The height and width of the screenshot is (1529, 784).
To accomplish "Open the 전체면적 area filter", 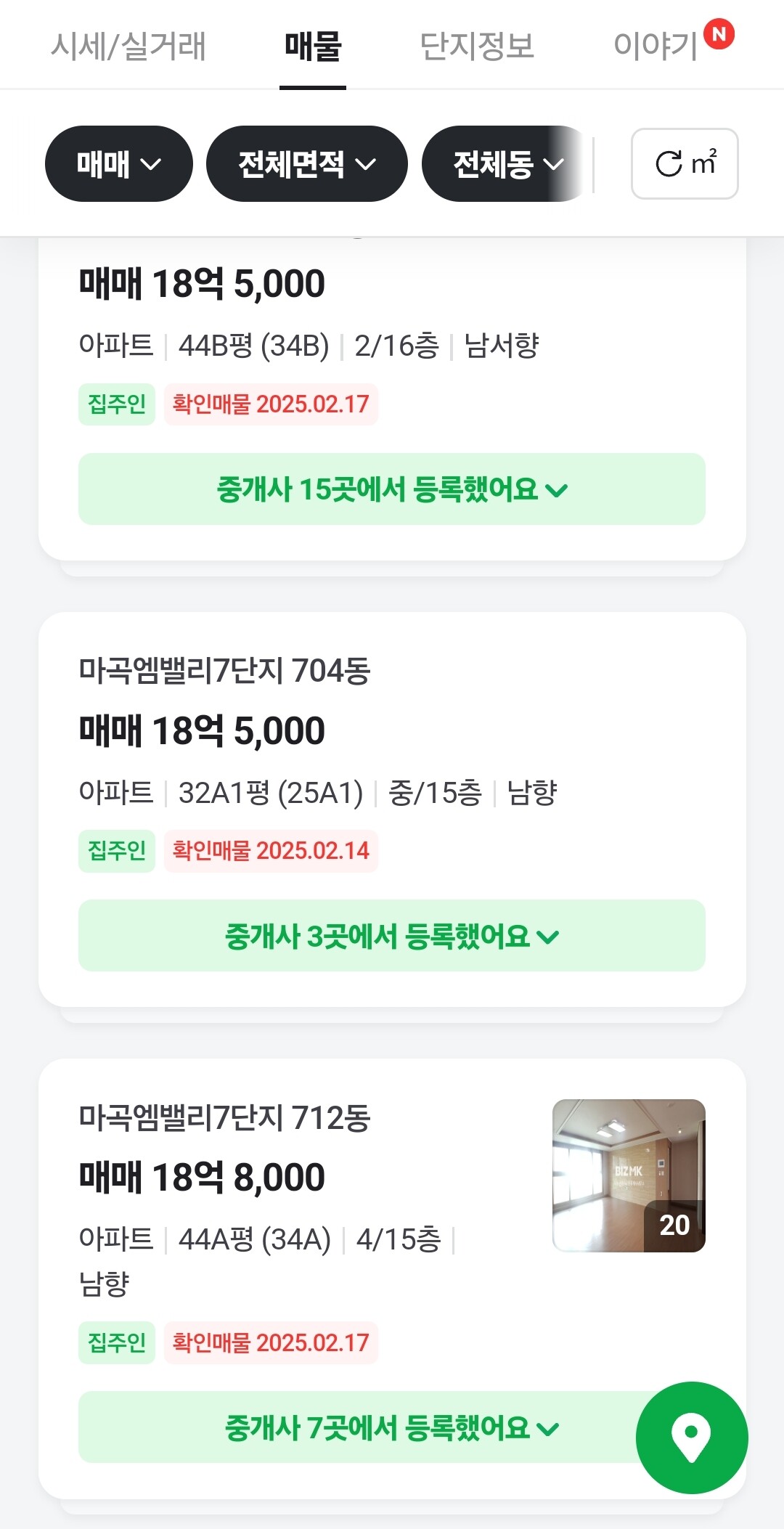I will pyautogui.click(x=306, y=164).
